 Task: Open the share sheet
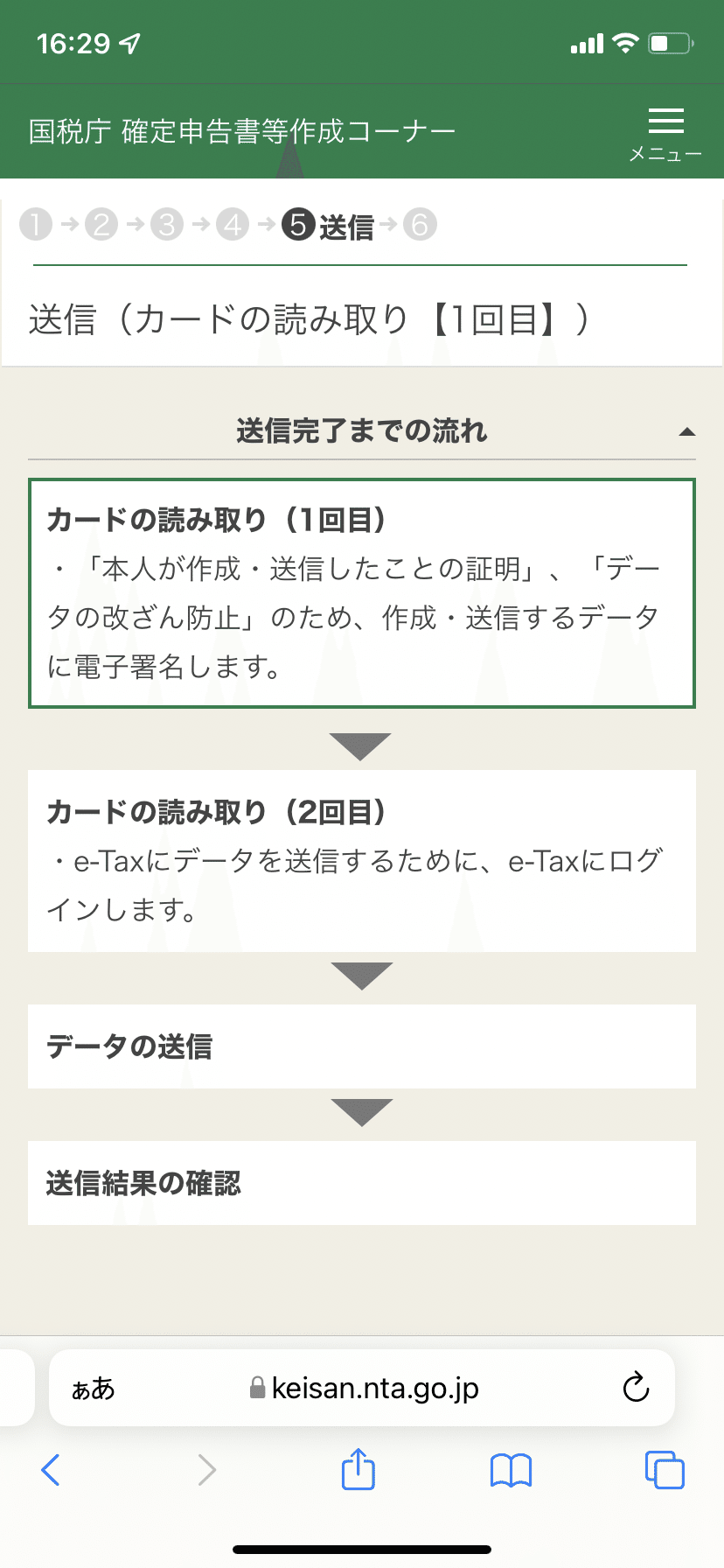359,1468
